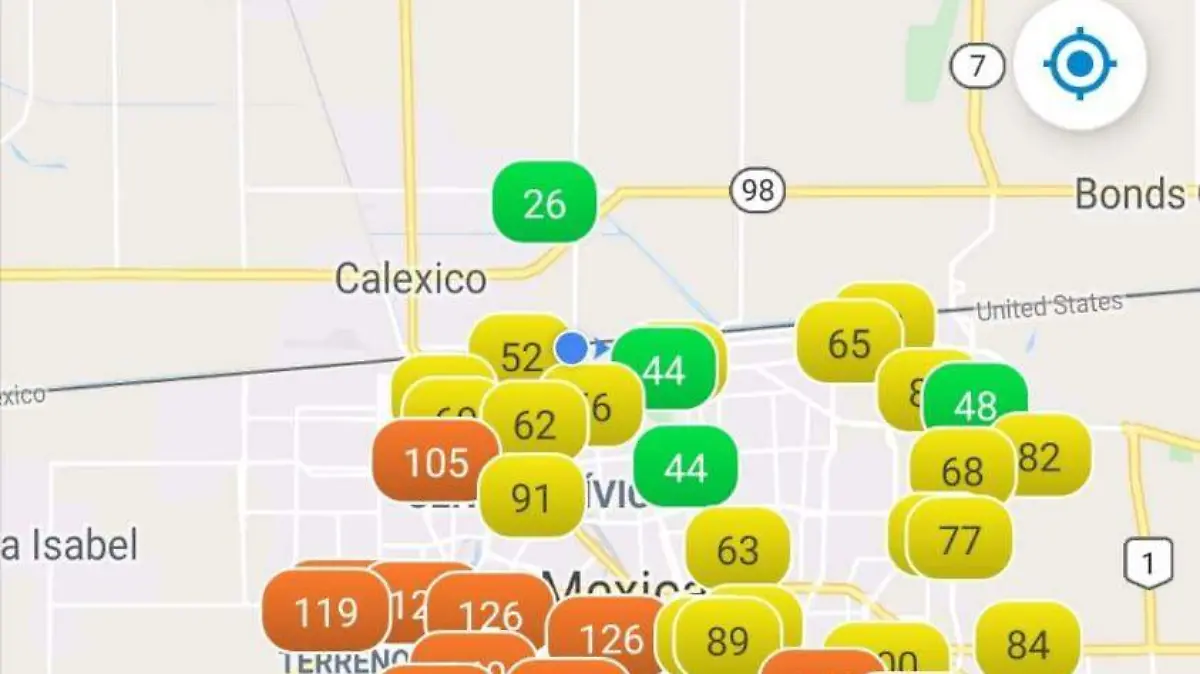Viewport: 1200px width, 674px height.
Task: View the sensor marker reading 68
Action: tap(962, 470)
